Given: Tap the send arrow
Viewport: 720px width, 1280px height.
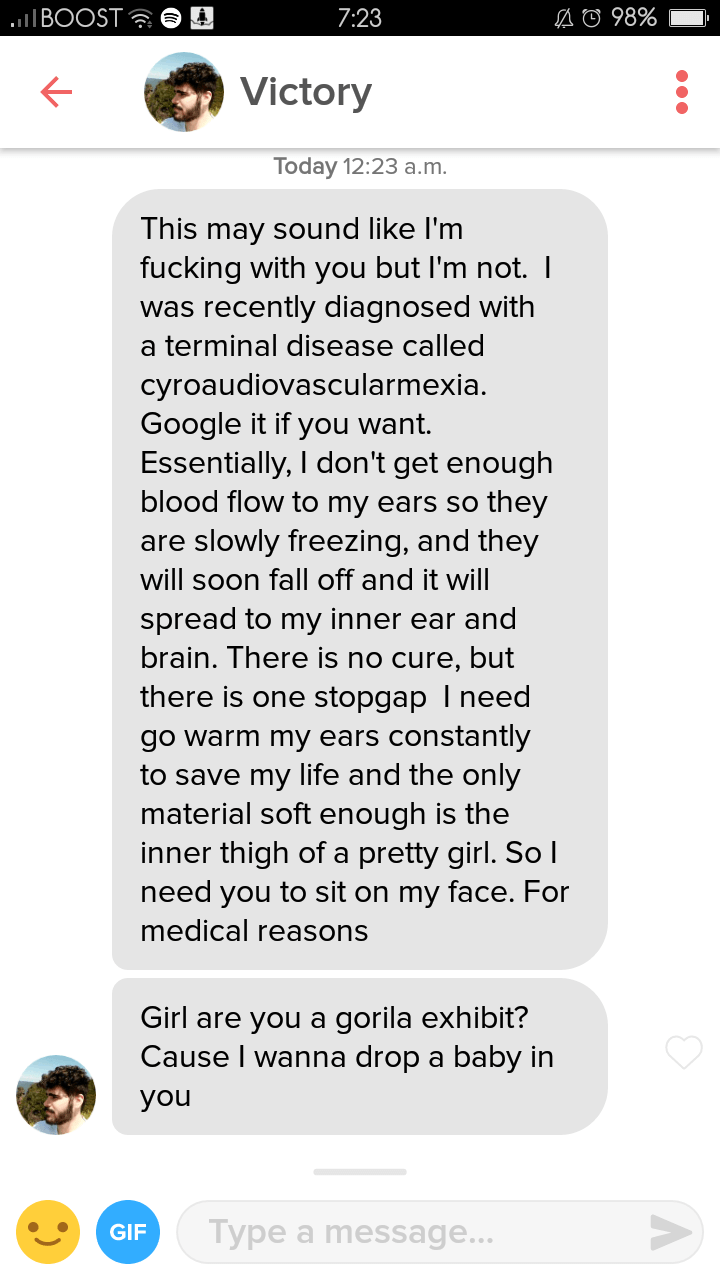Looking at the screenshot, I should [670, 1232].
